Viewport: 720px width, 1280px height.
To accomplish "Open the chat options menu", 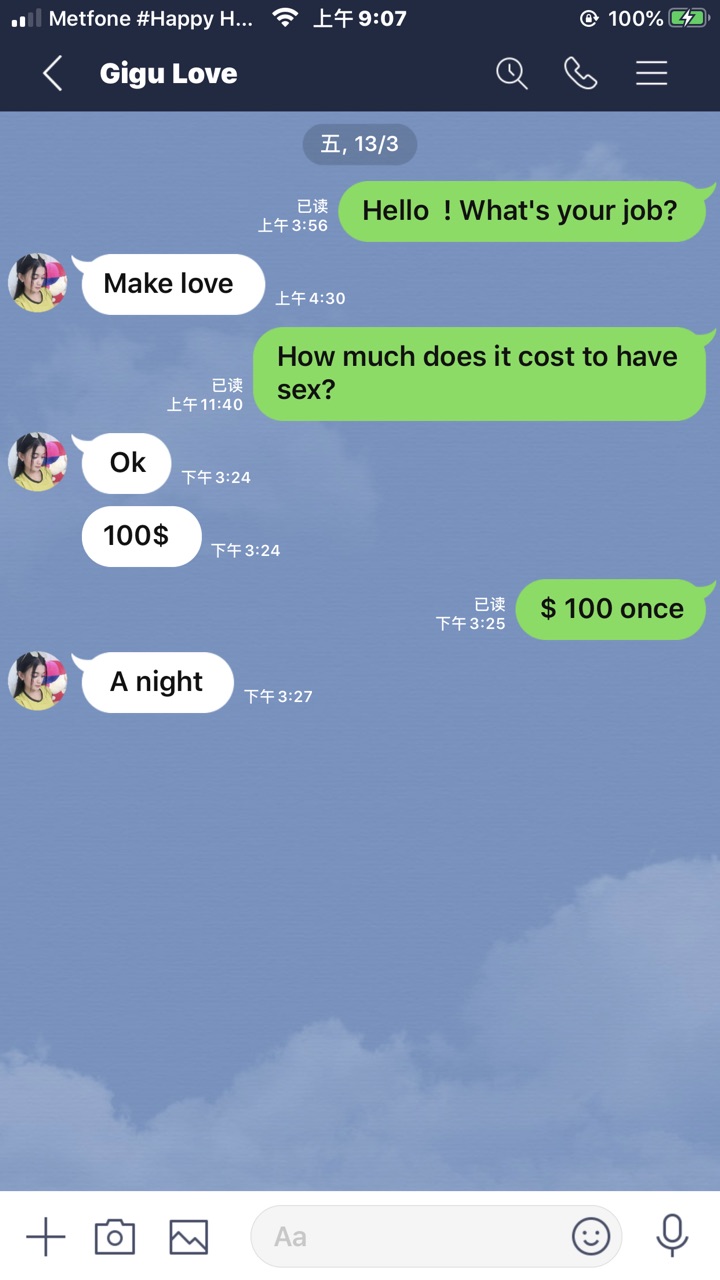I will tap(651, 73).
